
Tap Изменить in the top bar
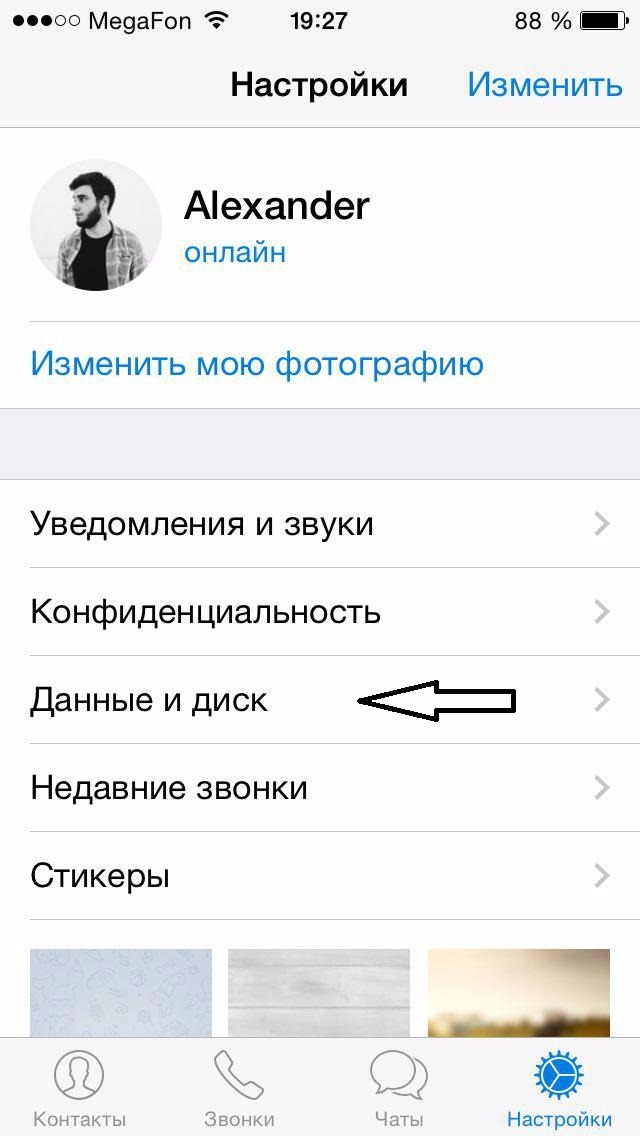tap(544, 85)
